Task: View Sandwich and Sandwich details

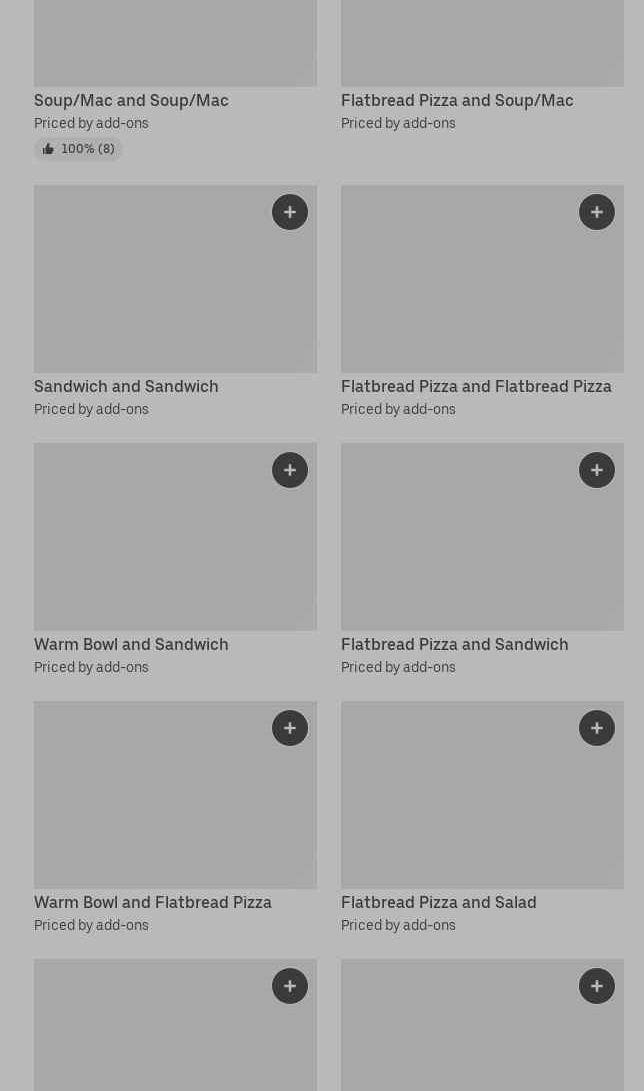Action: [126, 387]
